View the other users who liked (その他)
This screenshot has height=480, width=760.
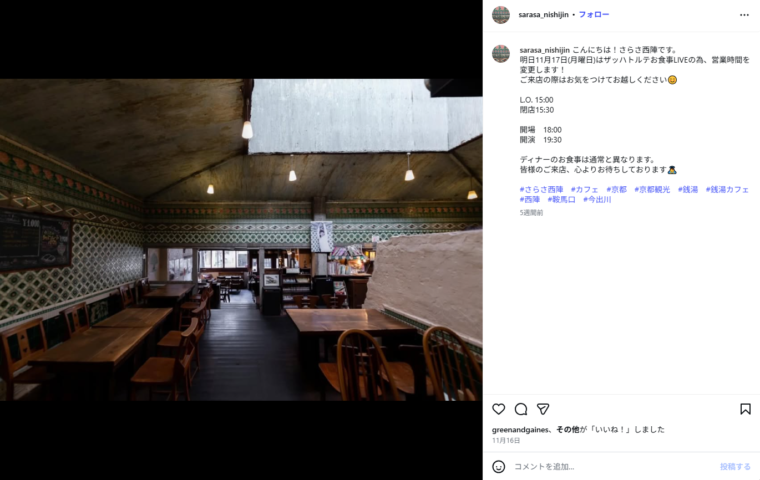pos(570,429)
